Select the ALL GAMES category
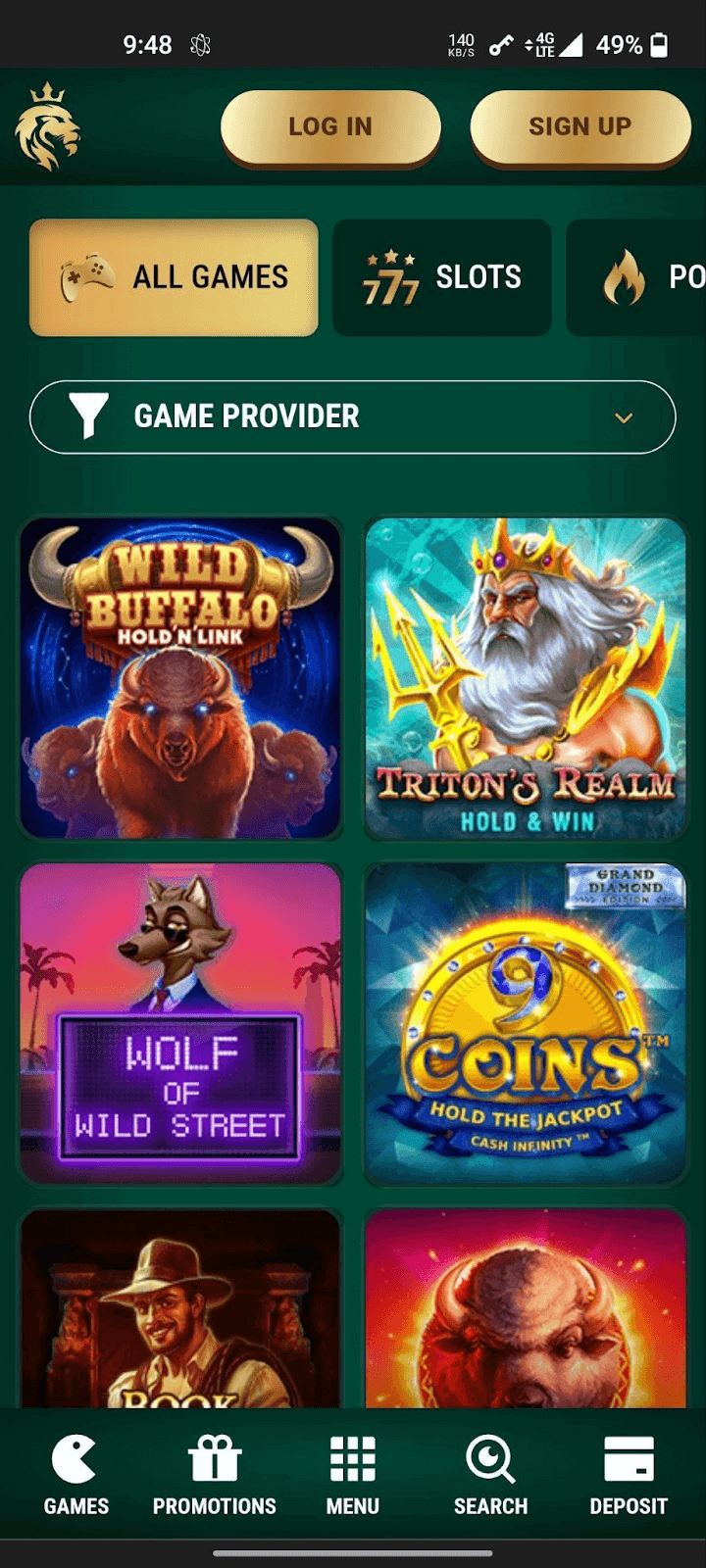The image size is (706, 1568). [x=174, y=277]
